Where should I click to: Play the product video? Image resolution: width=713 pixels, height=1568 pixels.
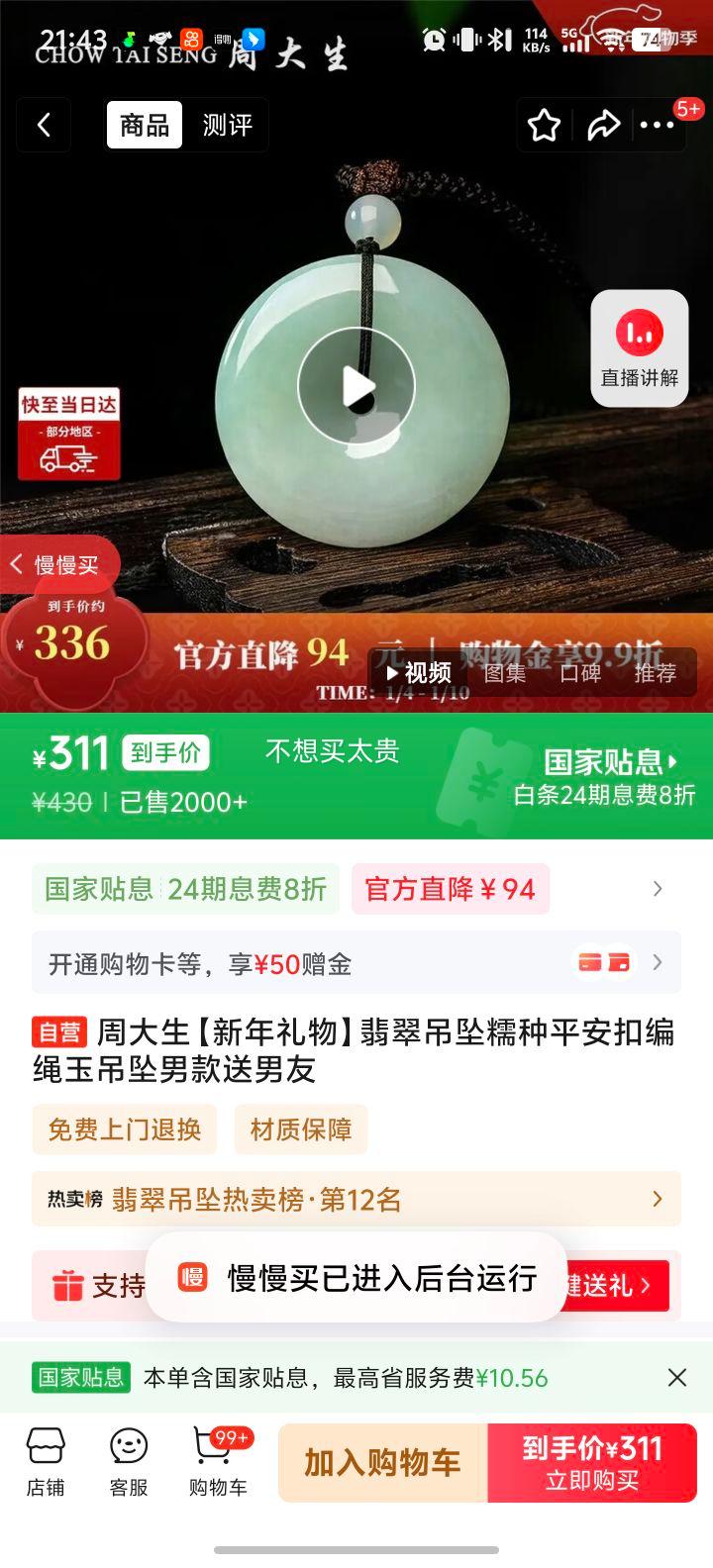tap(356, 386)
